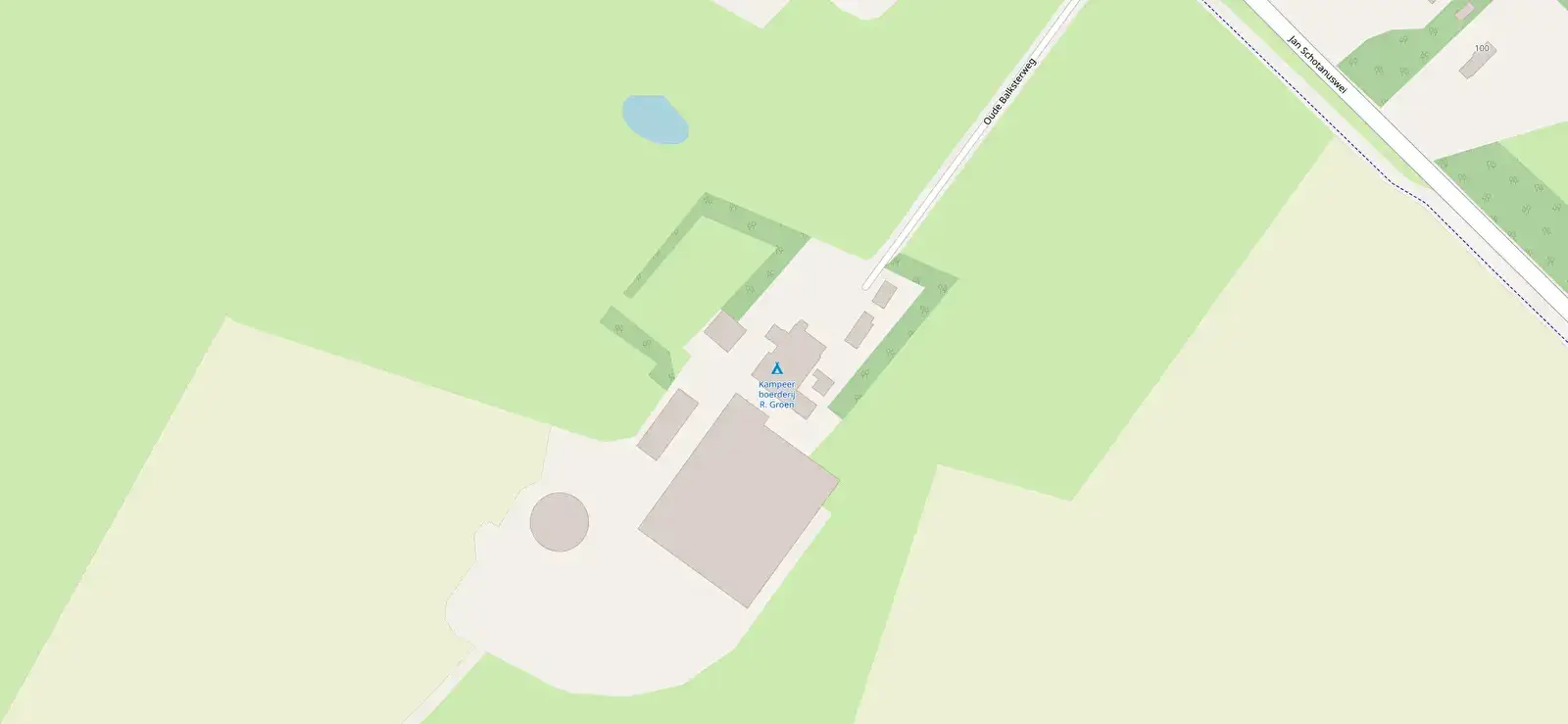Tap the Kampeer boerderij R. Groen campsite marker

(777, 368)
